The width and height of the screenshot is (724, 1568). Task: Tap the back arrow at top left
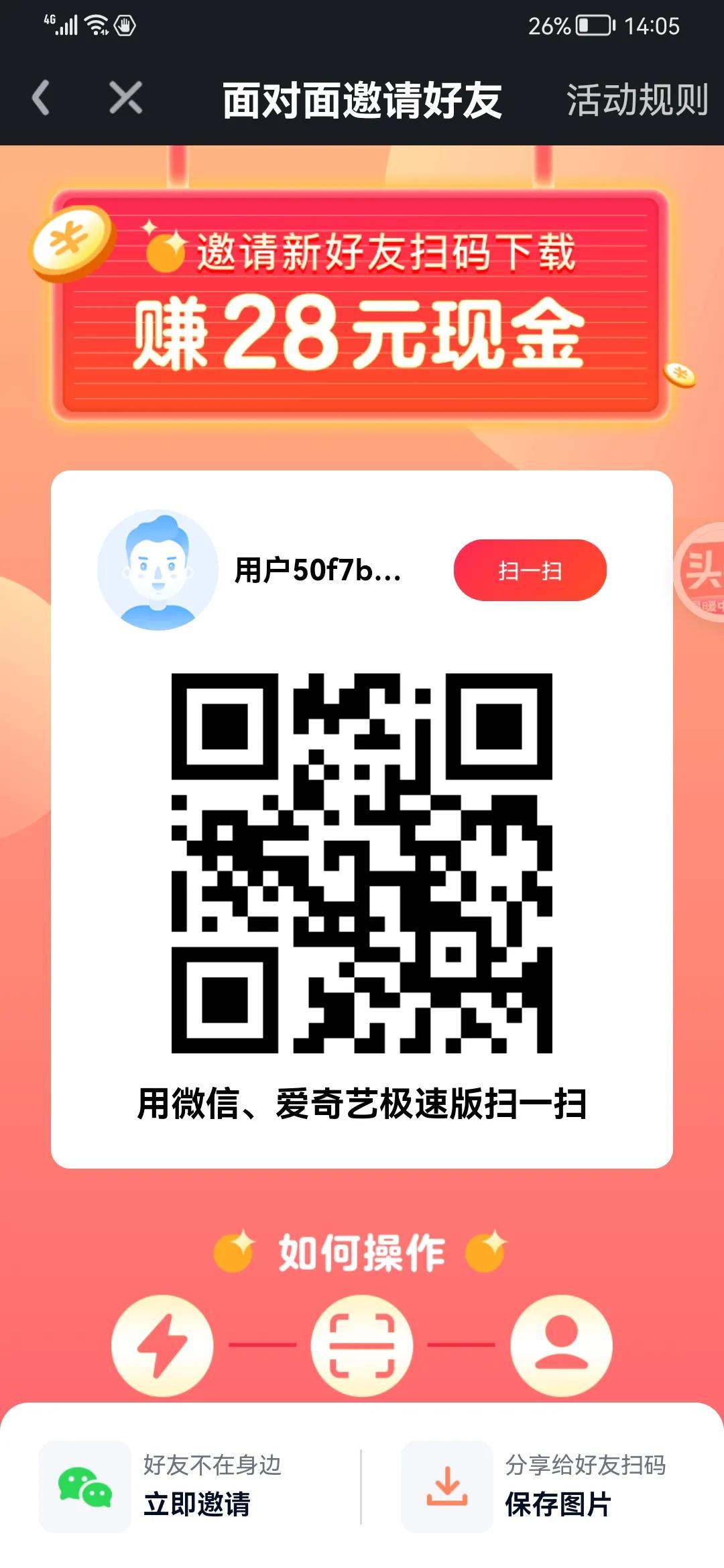(42, 98)
